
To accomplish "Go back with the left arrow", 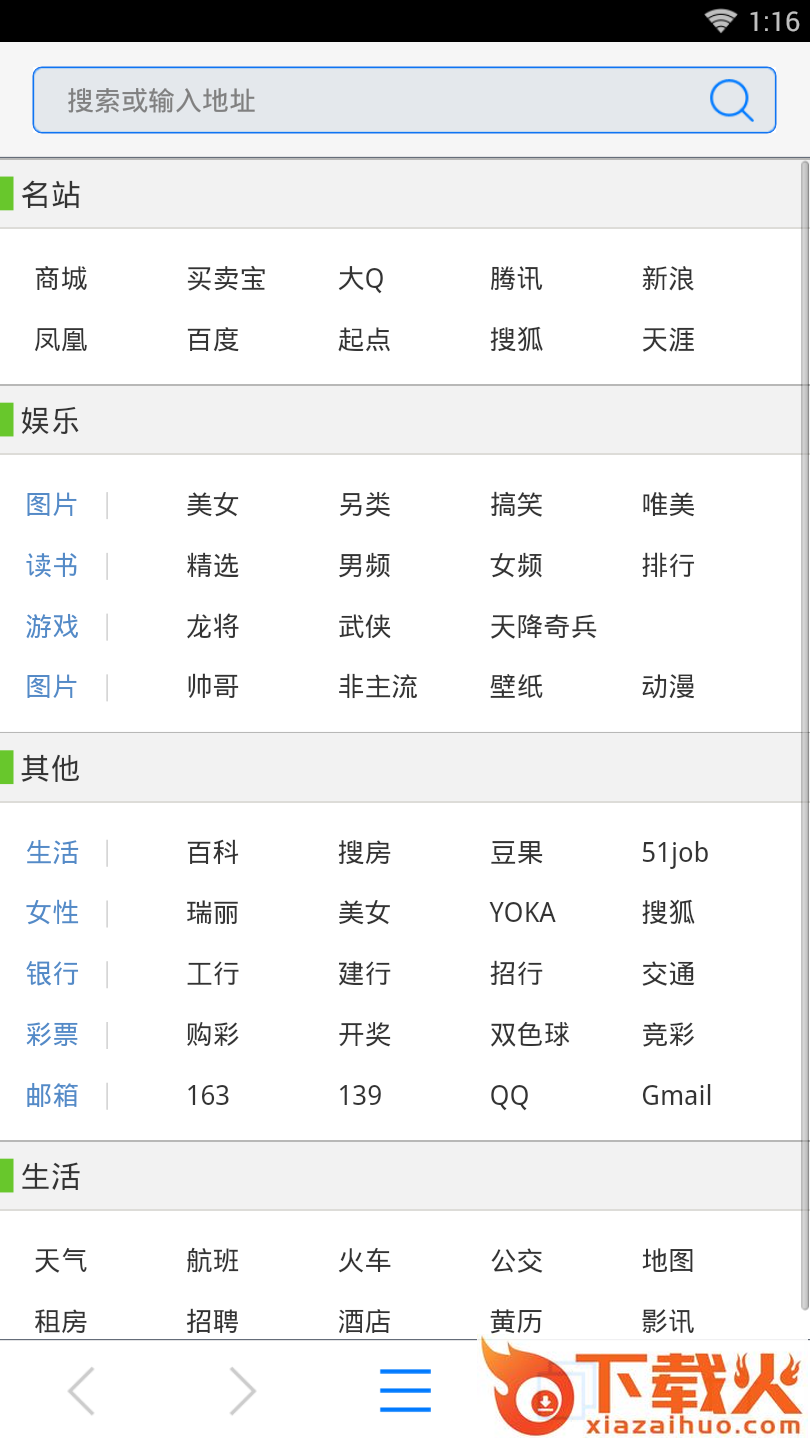I will (x=81, y=1391).
